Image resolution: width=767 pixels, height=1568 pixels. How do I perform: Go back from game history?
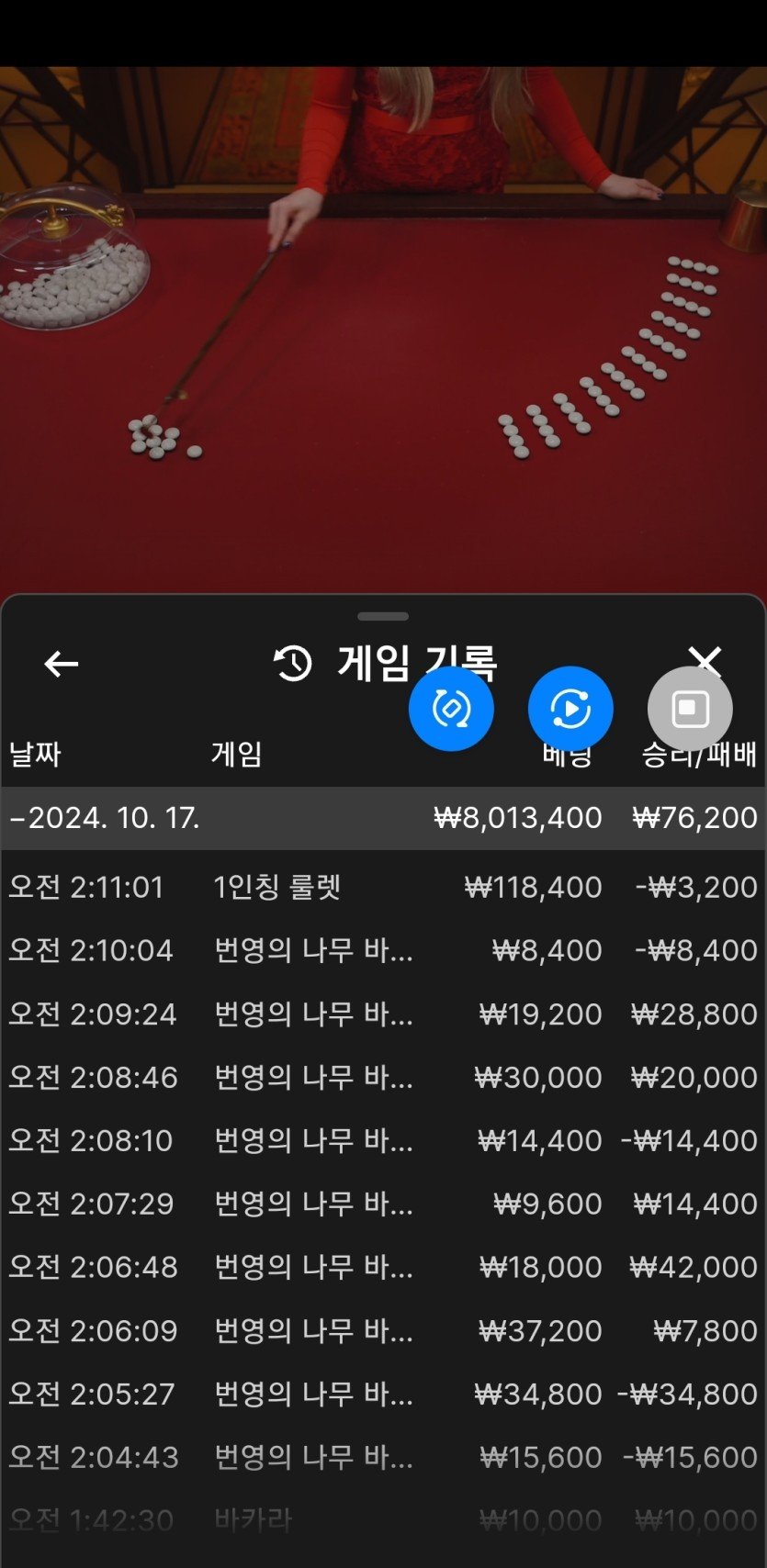[61, 664]
